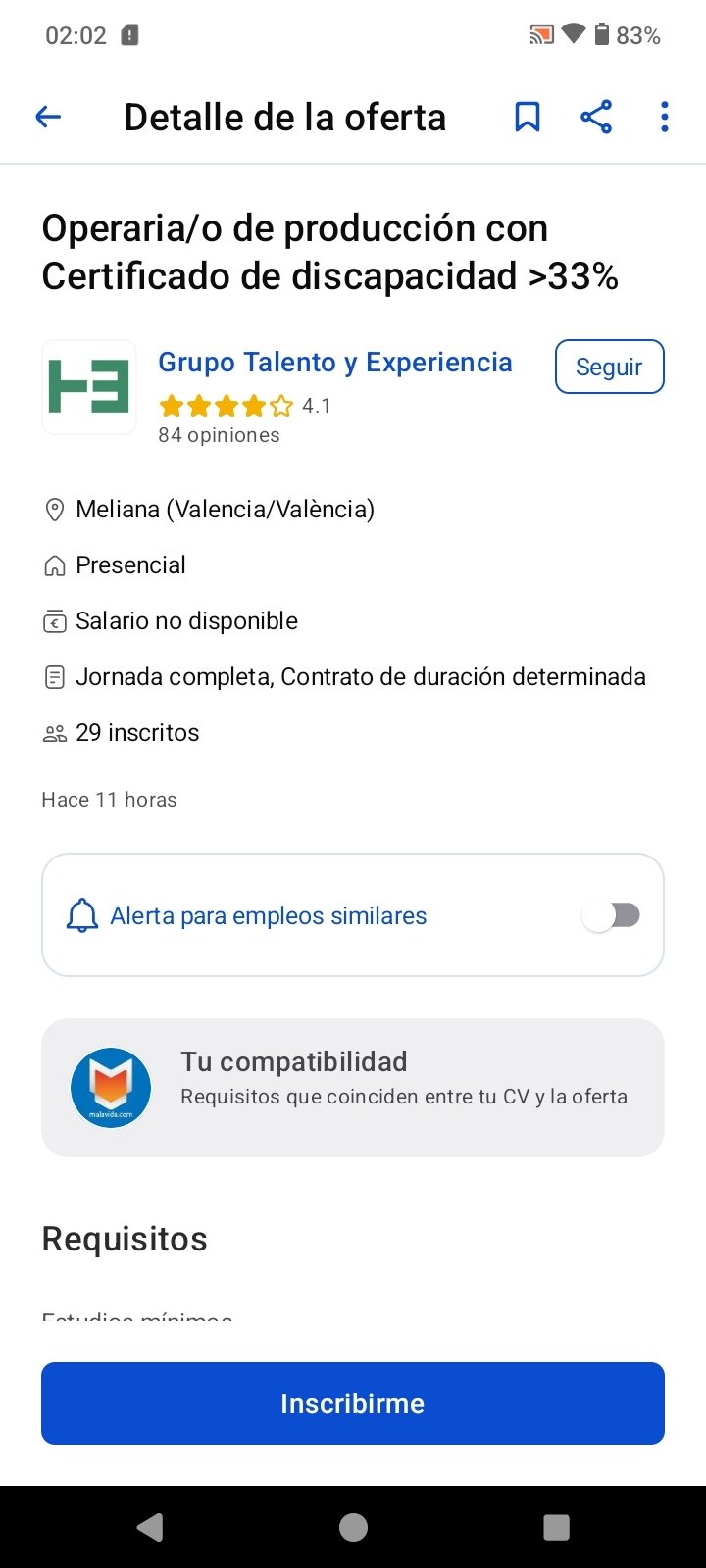Screen dimensions: 706x1568
Task: Apply with the Inscribirme button
Action: 353,1403
